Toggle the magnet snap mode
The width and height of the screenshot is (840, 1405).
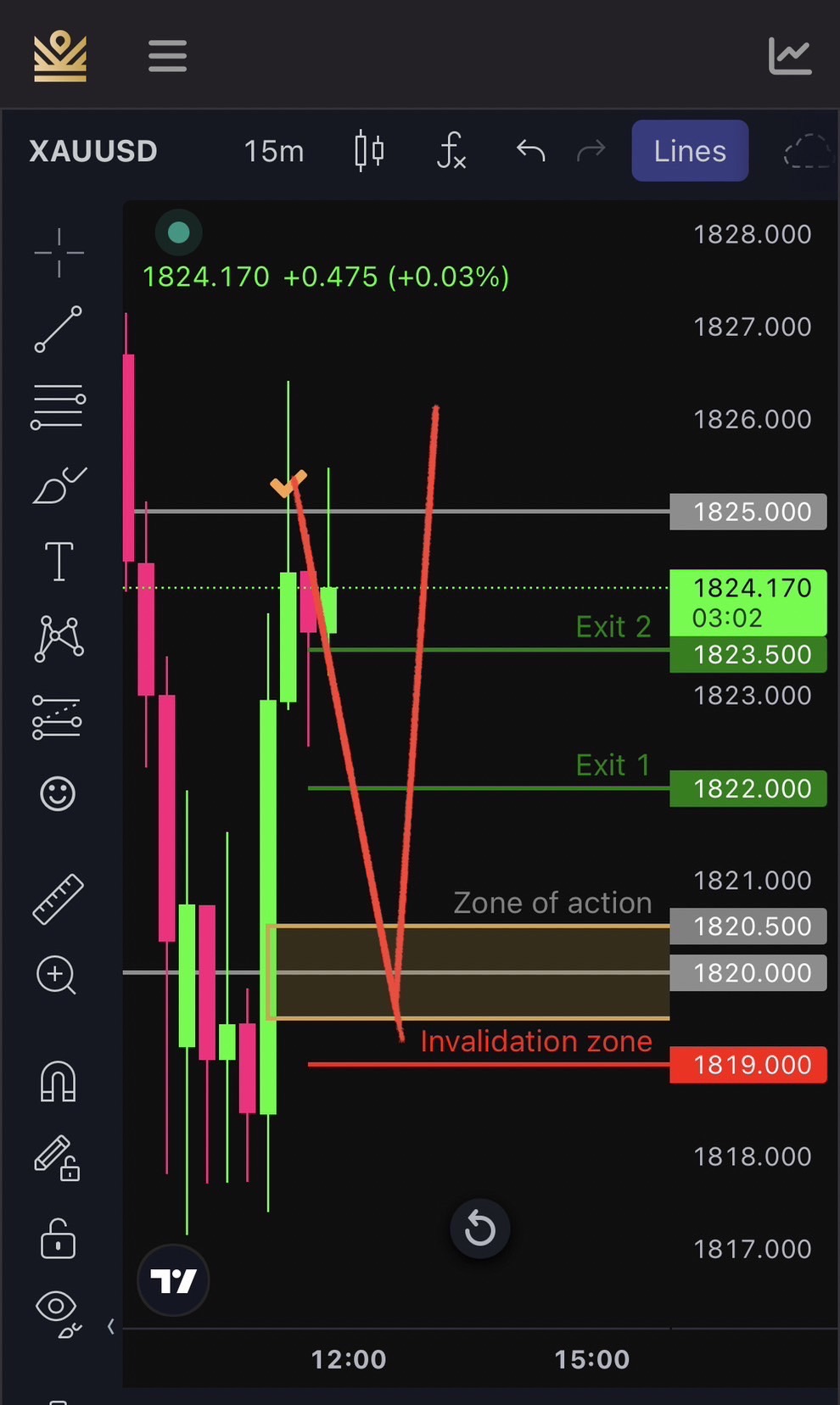point(58,1082)
